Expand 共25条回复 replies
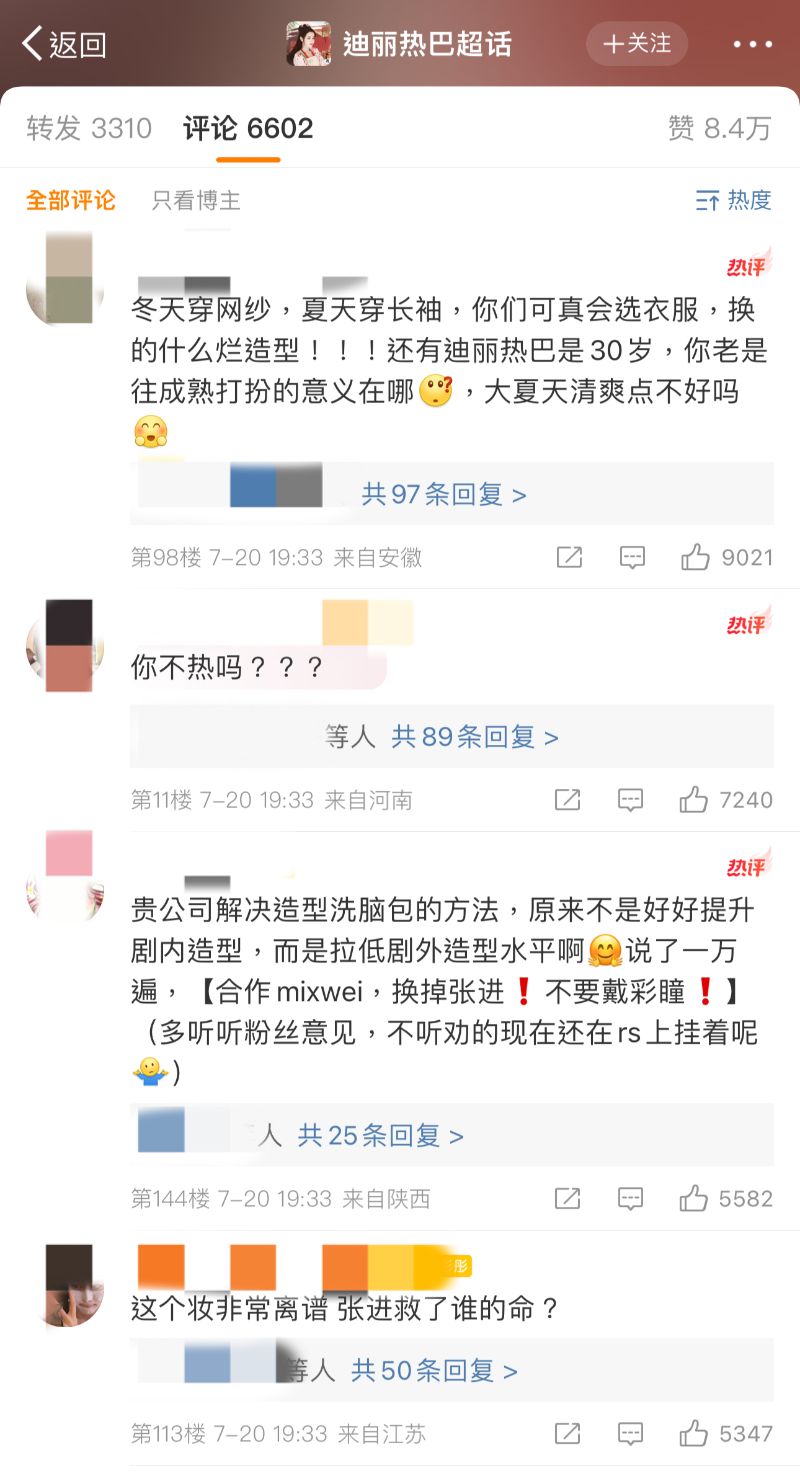The width and height of the screenshot is (800, 1476). (x=380, y=1135)
